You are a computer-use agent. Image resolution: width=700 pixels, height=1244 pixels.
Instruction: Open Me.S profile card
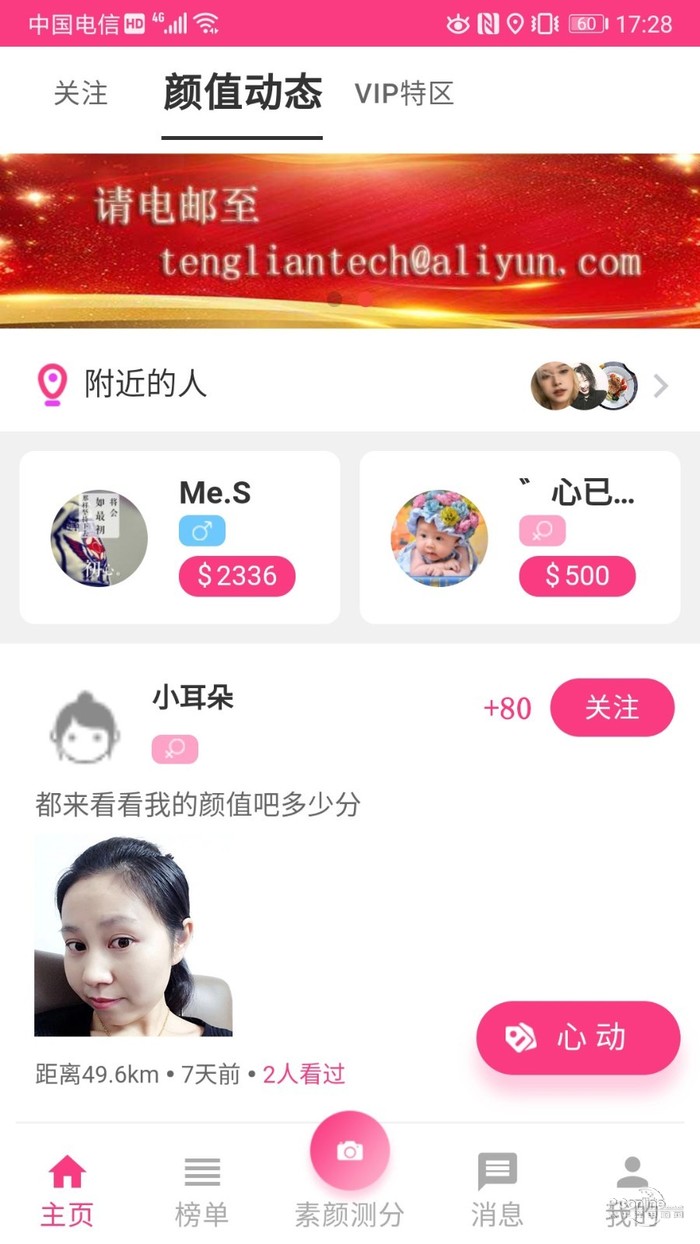(180, 537)
